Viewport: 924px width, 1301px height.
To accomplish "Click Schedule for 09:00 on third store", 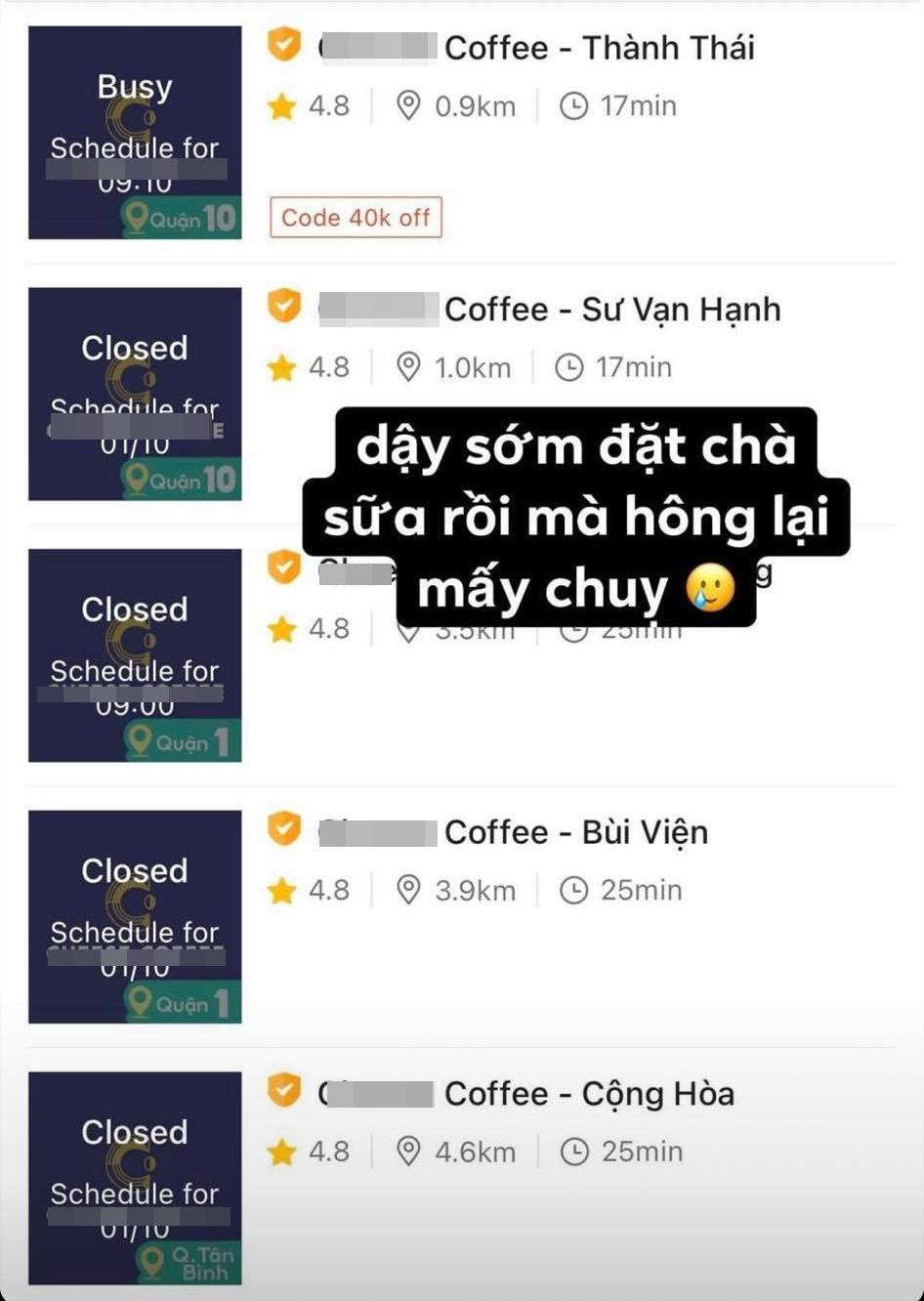I will pos(135,684).
